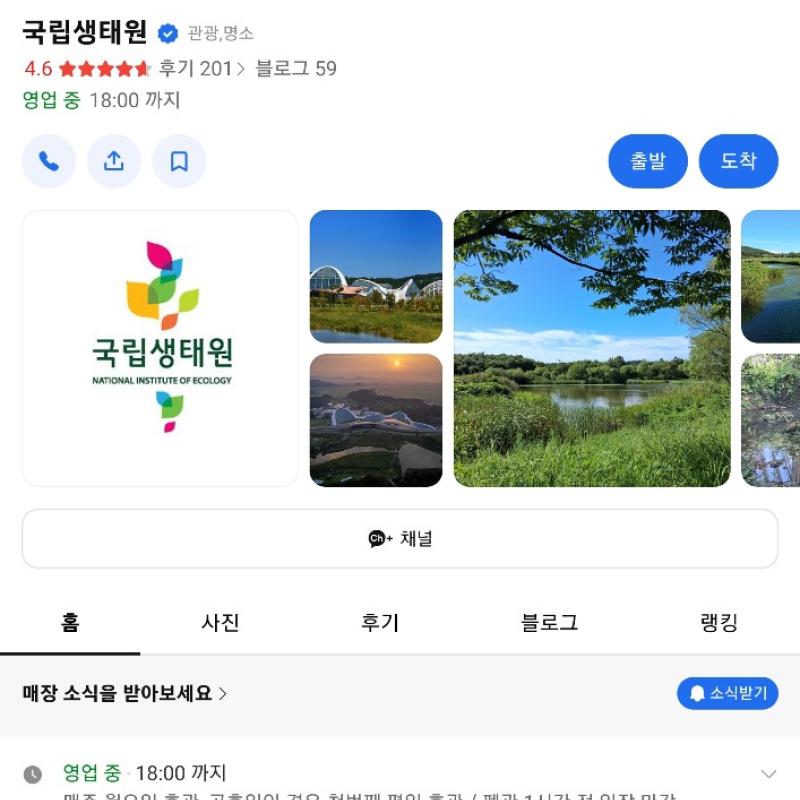Switch to the 사진 tab
This screenshot has height=800, width=800.
220,623
